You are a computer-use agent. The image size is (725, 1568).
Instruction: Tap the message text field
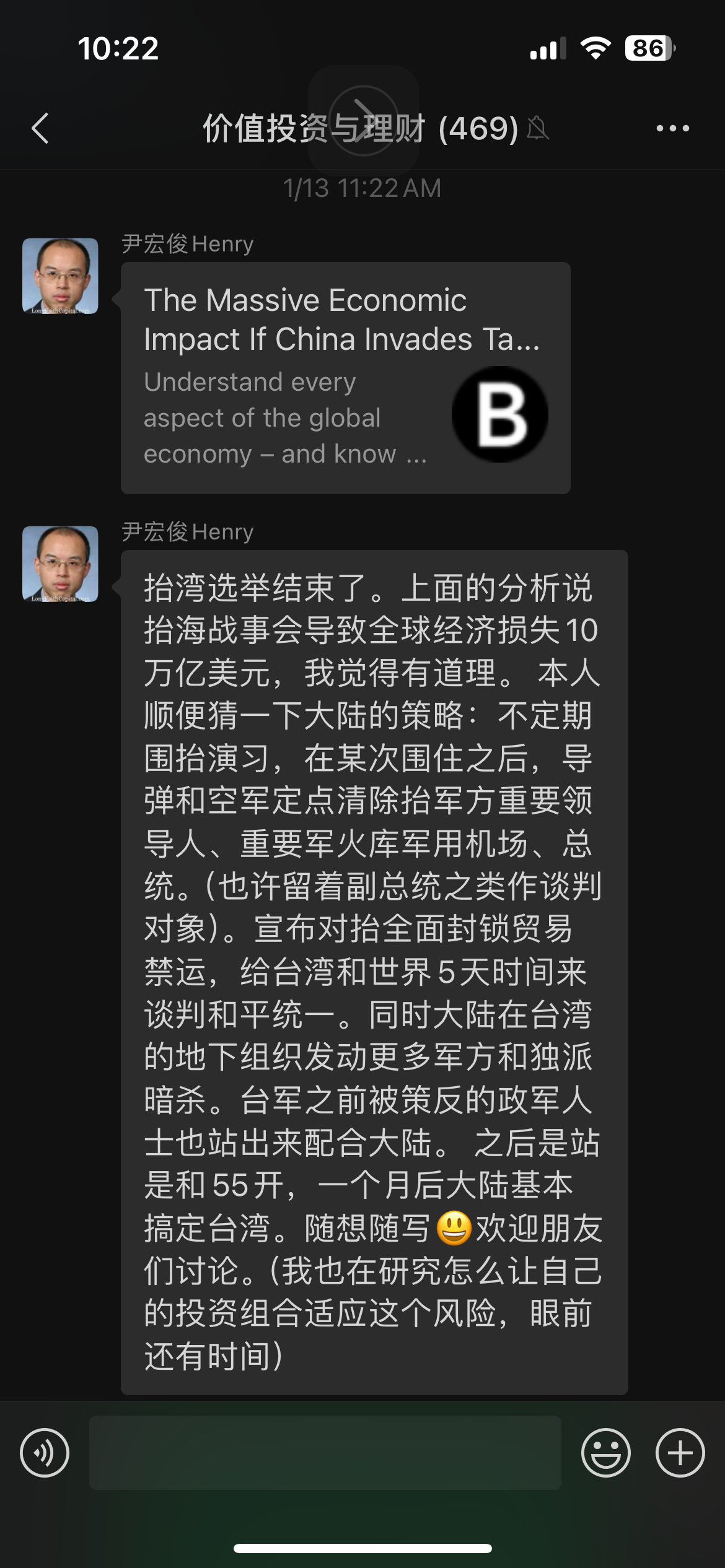click(325, 1453)
